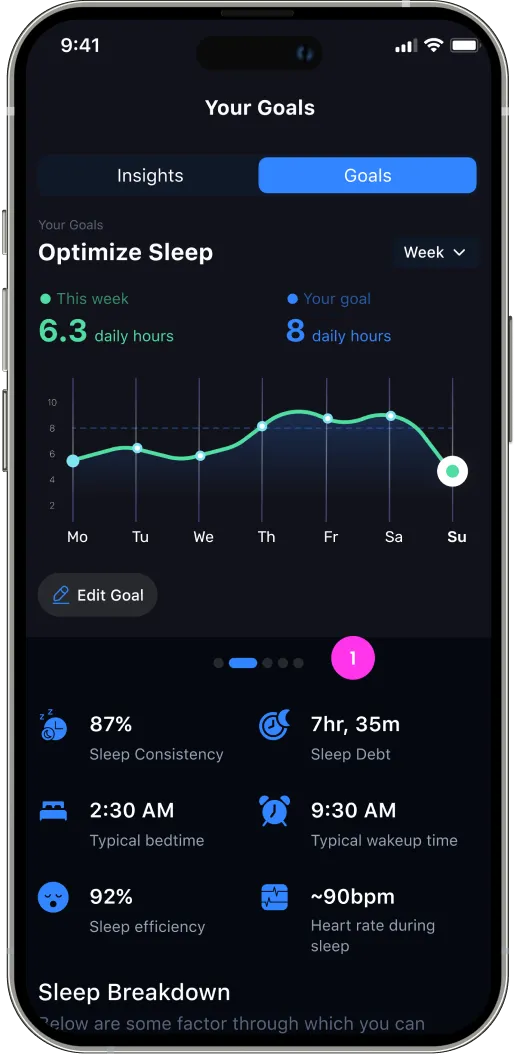Tap the Edit Goal button

pyautogui.click(x=97, y=595)
